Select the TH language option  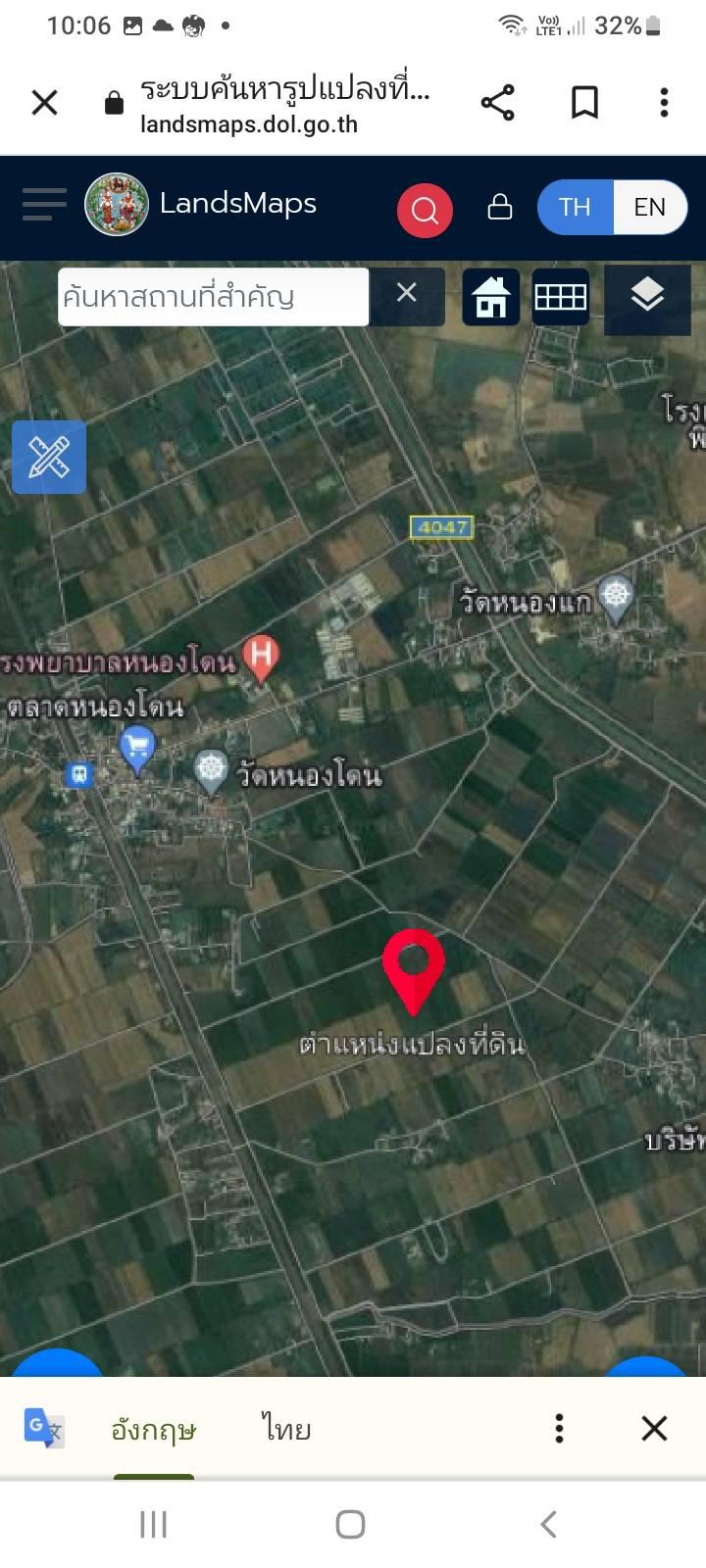click(576, 207)
